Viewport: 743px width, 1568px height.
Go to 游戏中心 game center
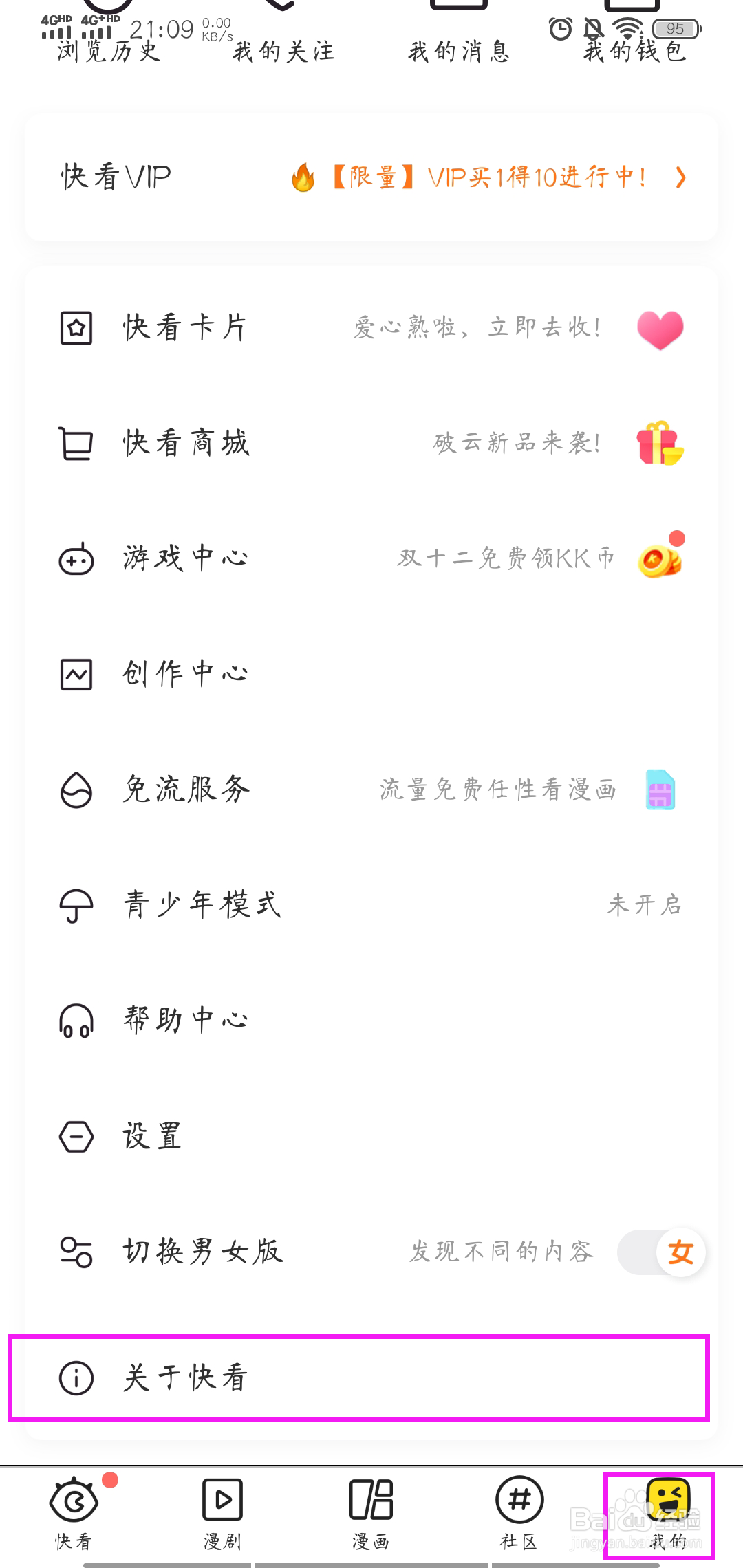click(371, 559)
